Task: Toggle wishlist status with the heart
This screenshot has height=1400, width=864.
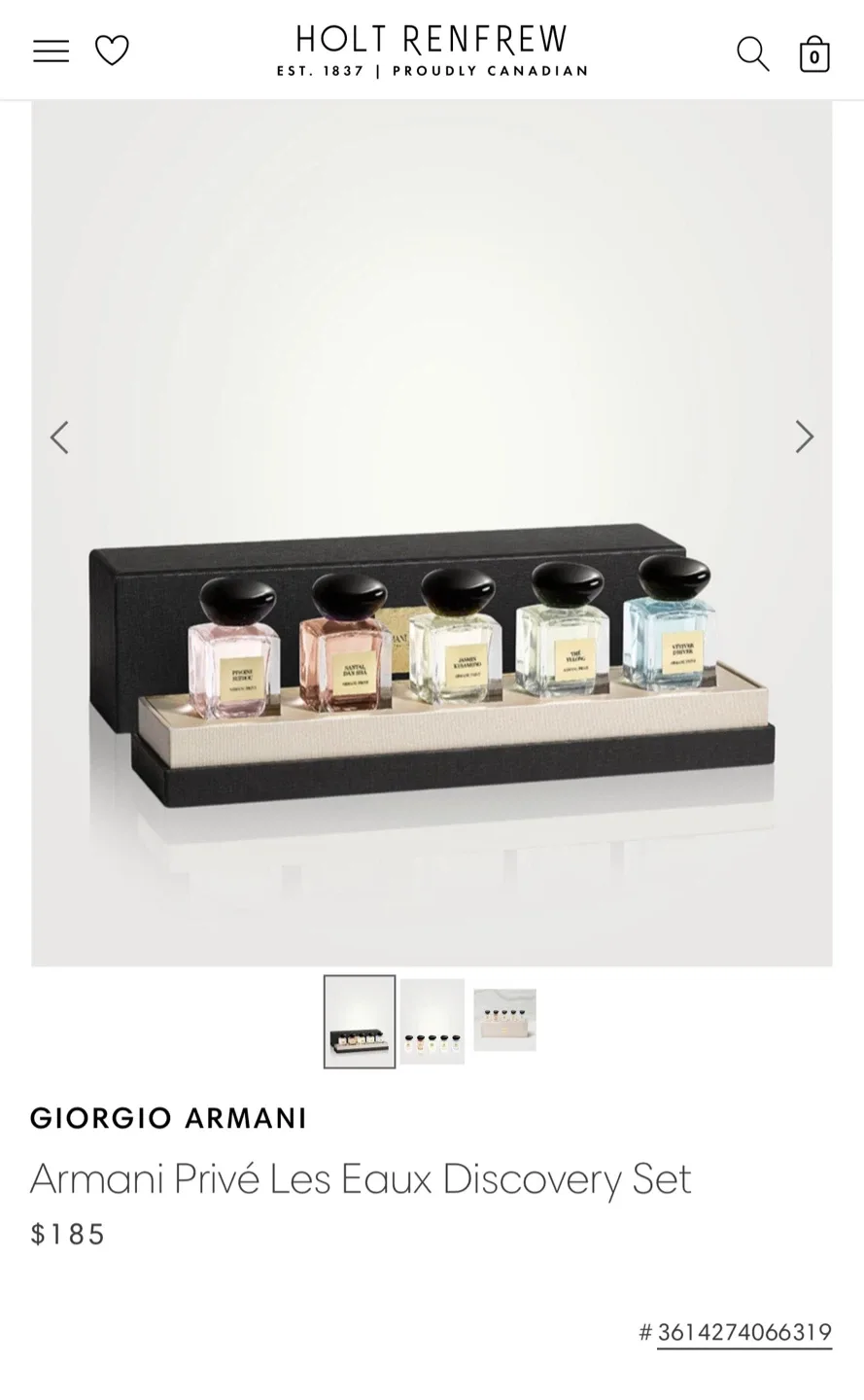Action: pos(113,49)
